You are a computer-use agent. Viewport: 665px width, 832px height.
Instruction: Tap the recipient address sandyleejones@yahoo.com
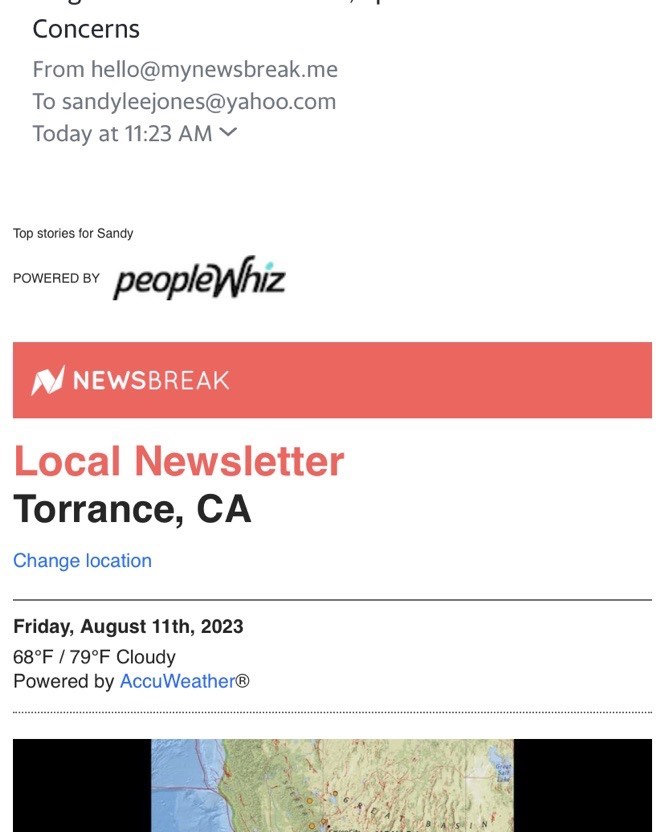tap(199, 102)
